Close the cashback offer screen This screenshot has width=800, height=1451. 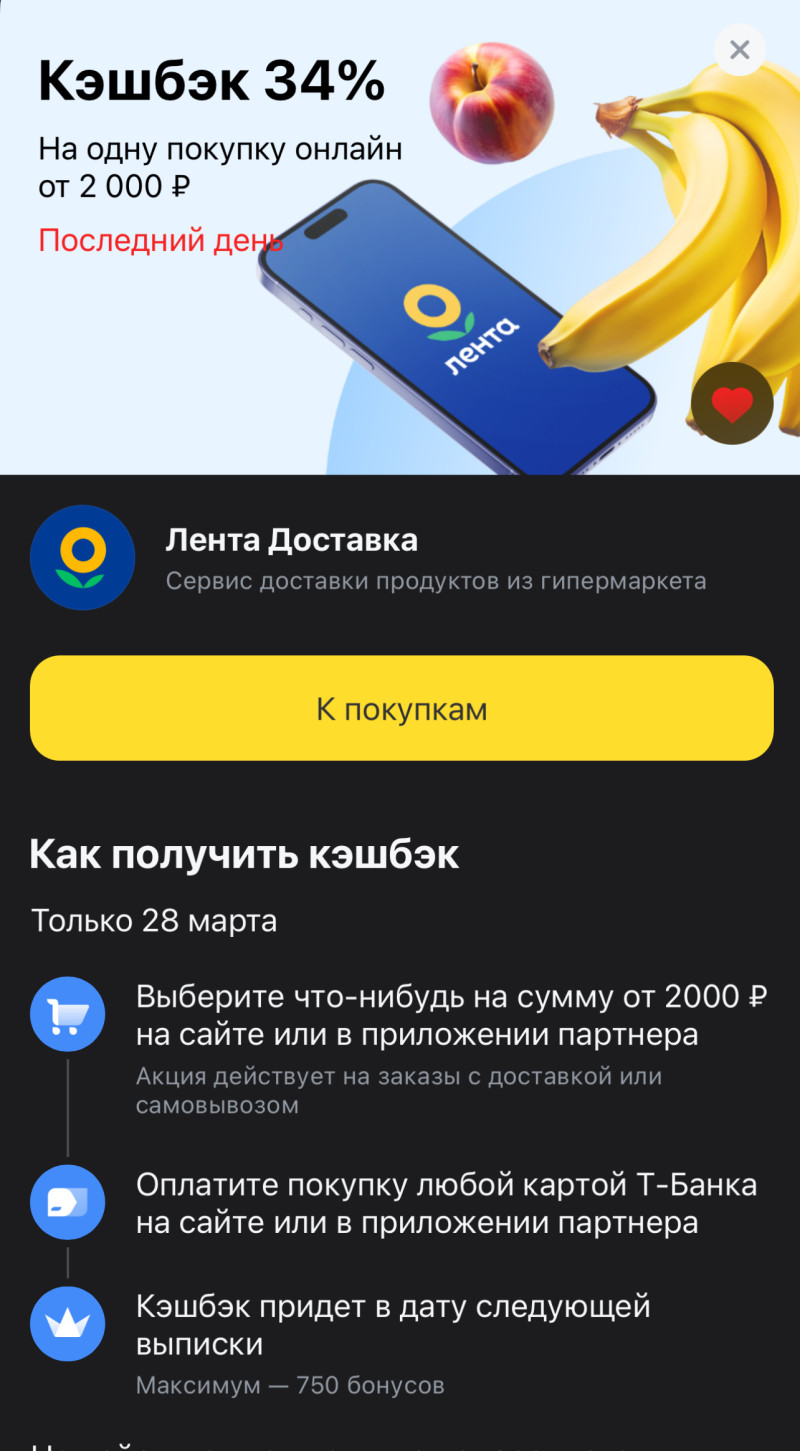(x=739, y=50)
